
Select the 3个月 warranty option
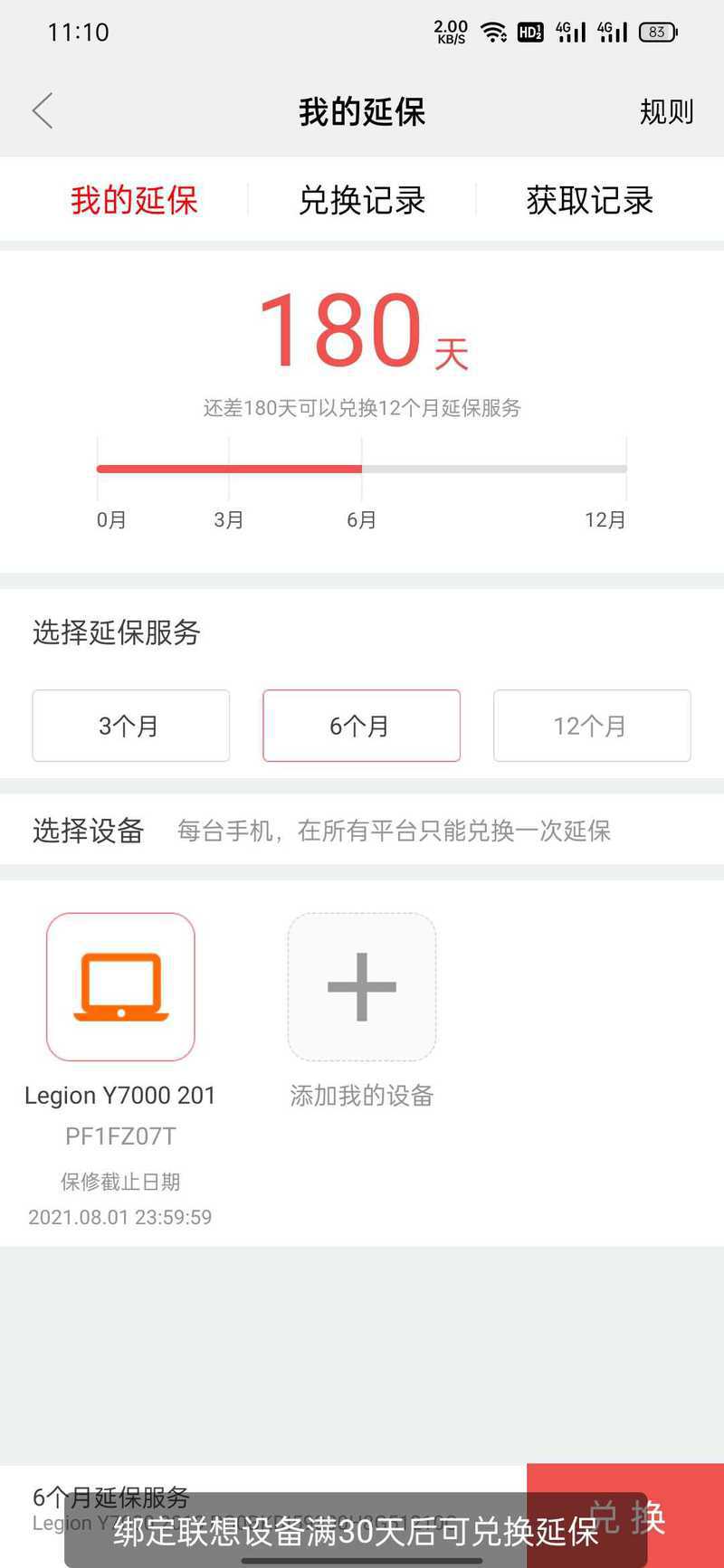coord(131,726)
